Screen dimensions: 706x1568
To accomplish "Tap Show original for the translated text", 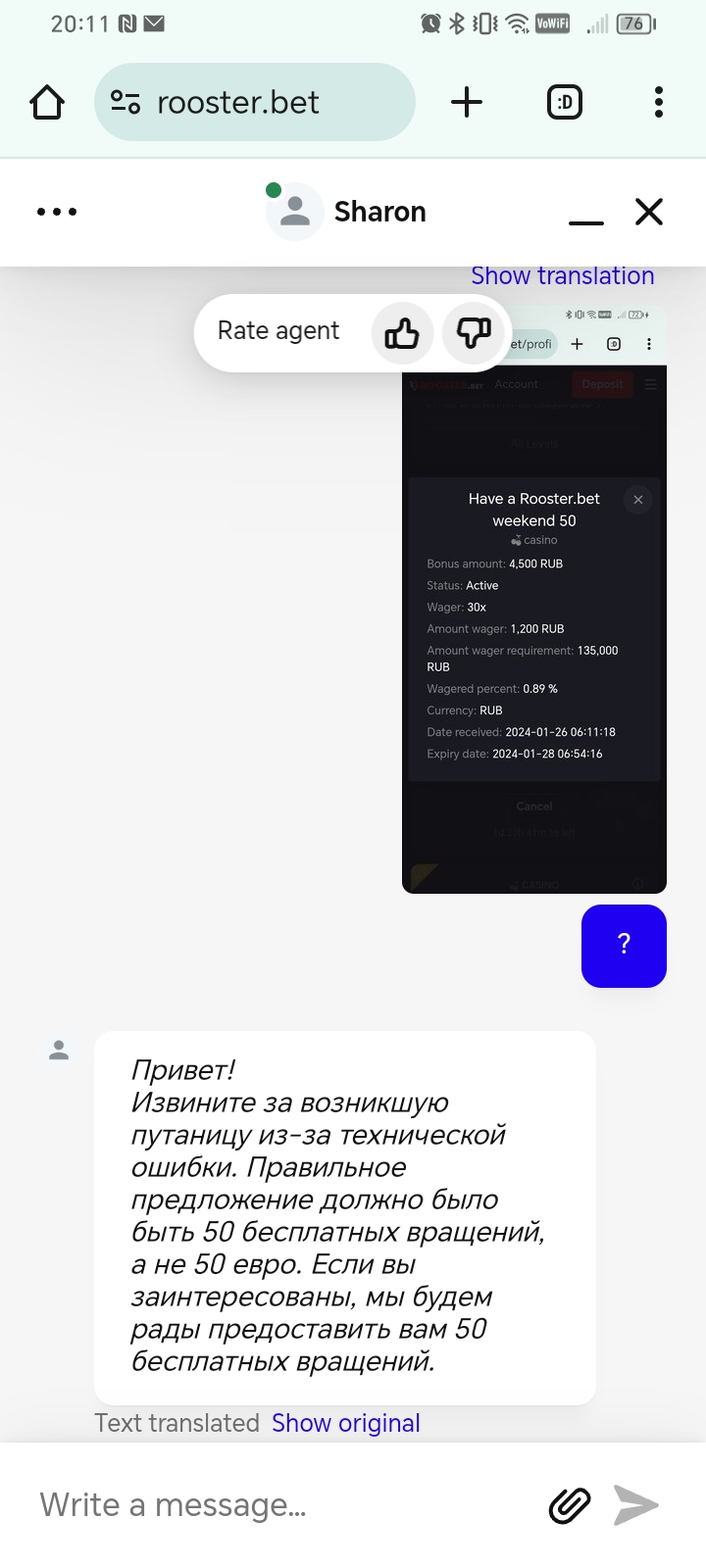I will tap(346, 1423).
